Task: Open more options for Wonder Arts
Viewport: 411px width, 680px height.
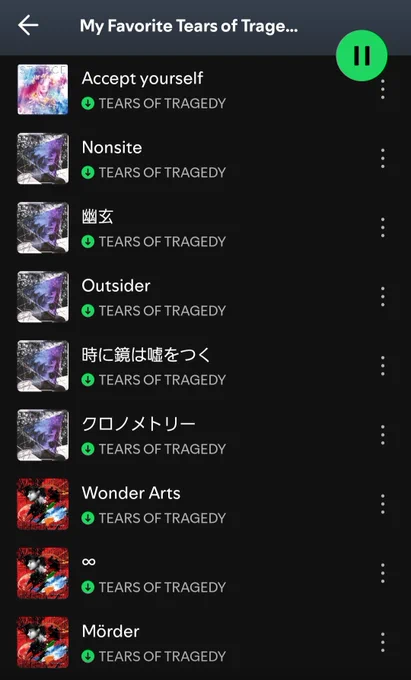Action: [382, 504]
